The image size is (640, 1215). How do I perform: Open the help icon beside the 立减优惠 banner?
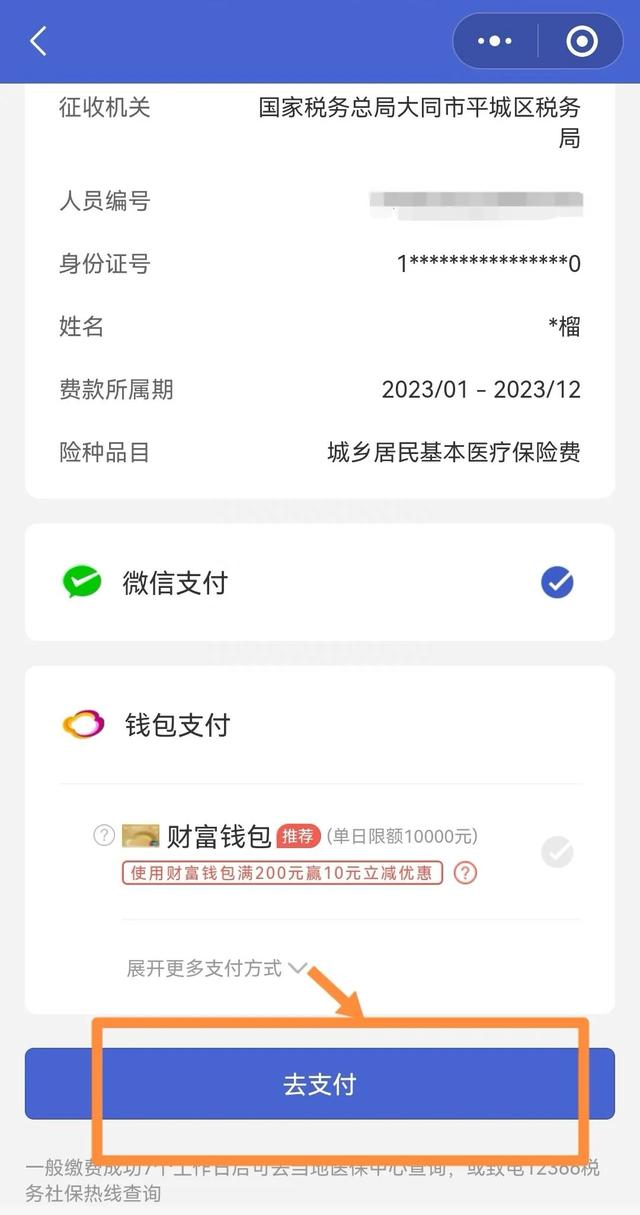(465, 872)
